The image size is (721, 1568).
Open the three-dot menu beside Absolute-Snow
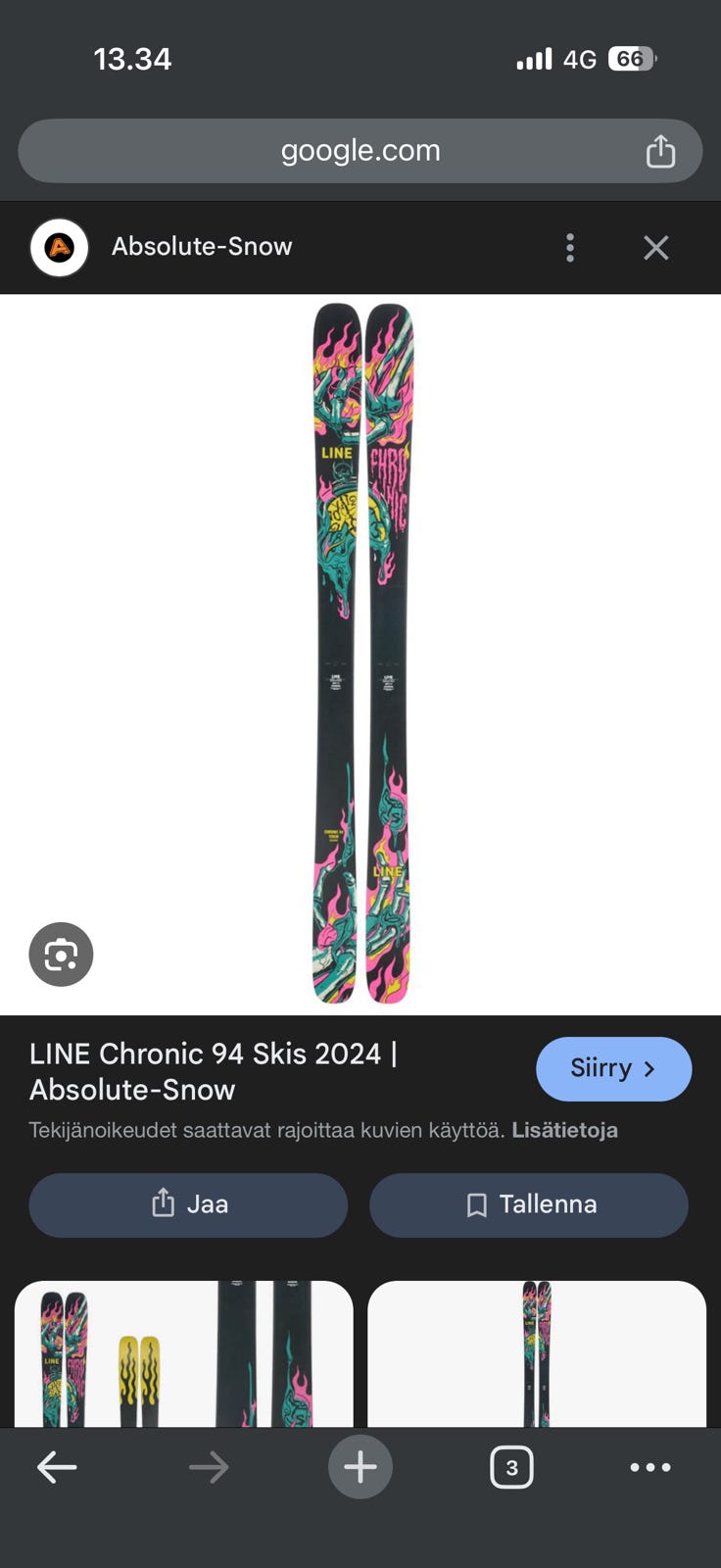pyautogui.click(x=570, y=247)
